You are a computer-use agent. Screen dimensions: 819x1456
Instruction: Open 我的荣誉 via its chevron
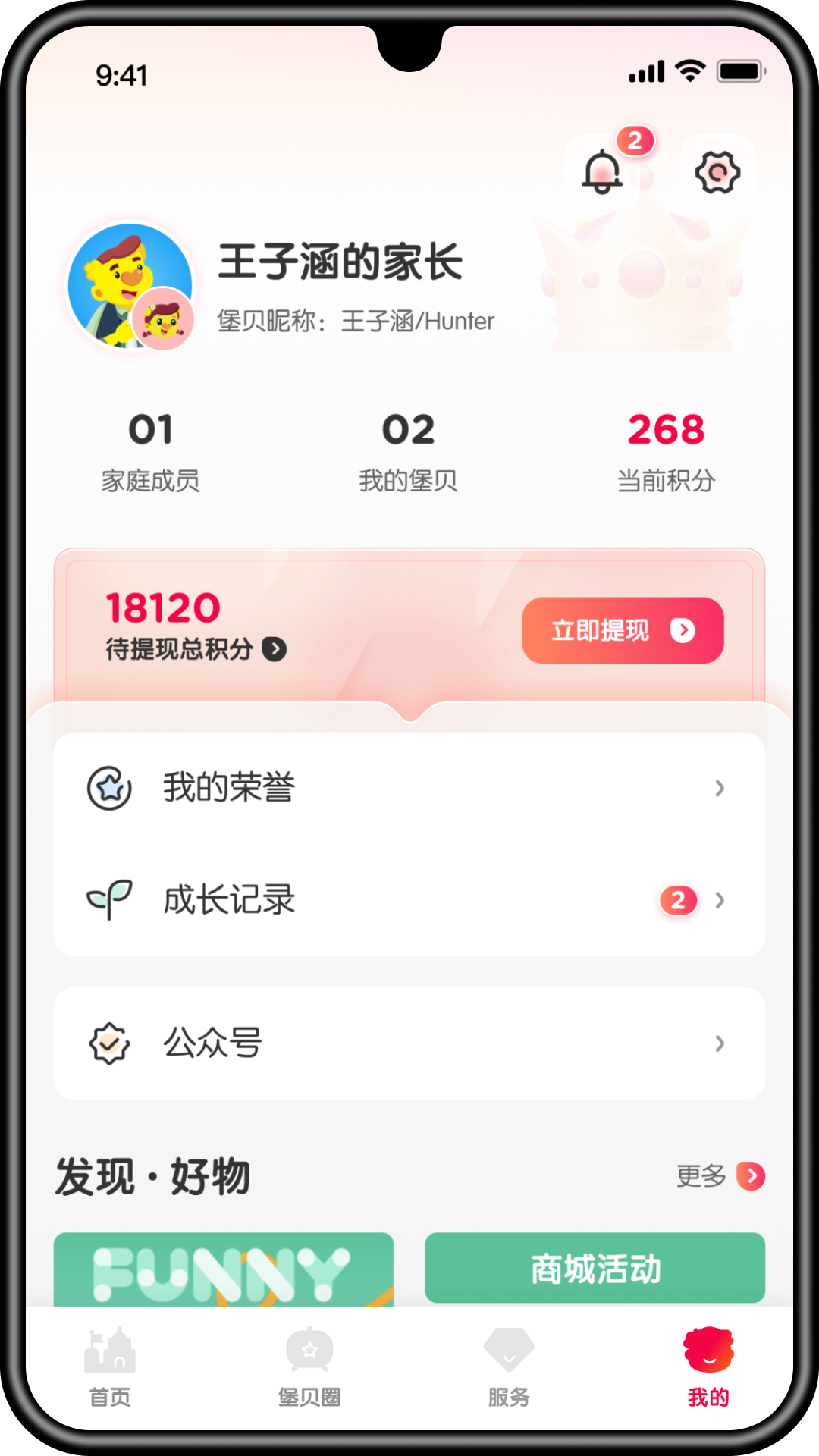click(719, 789)
